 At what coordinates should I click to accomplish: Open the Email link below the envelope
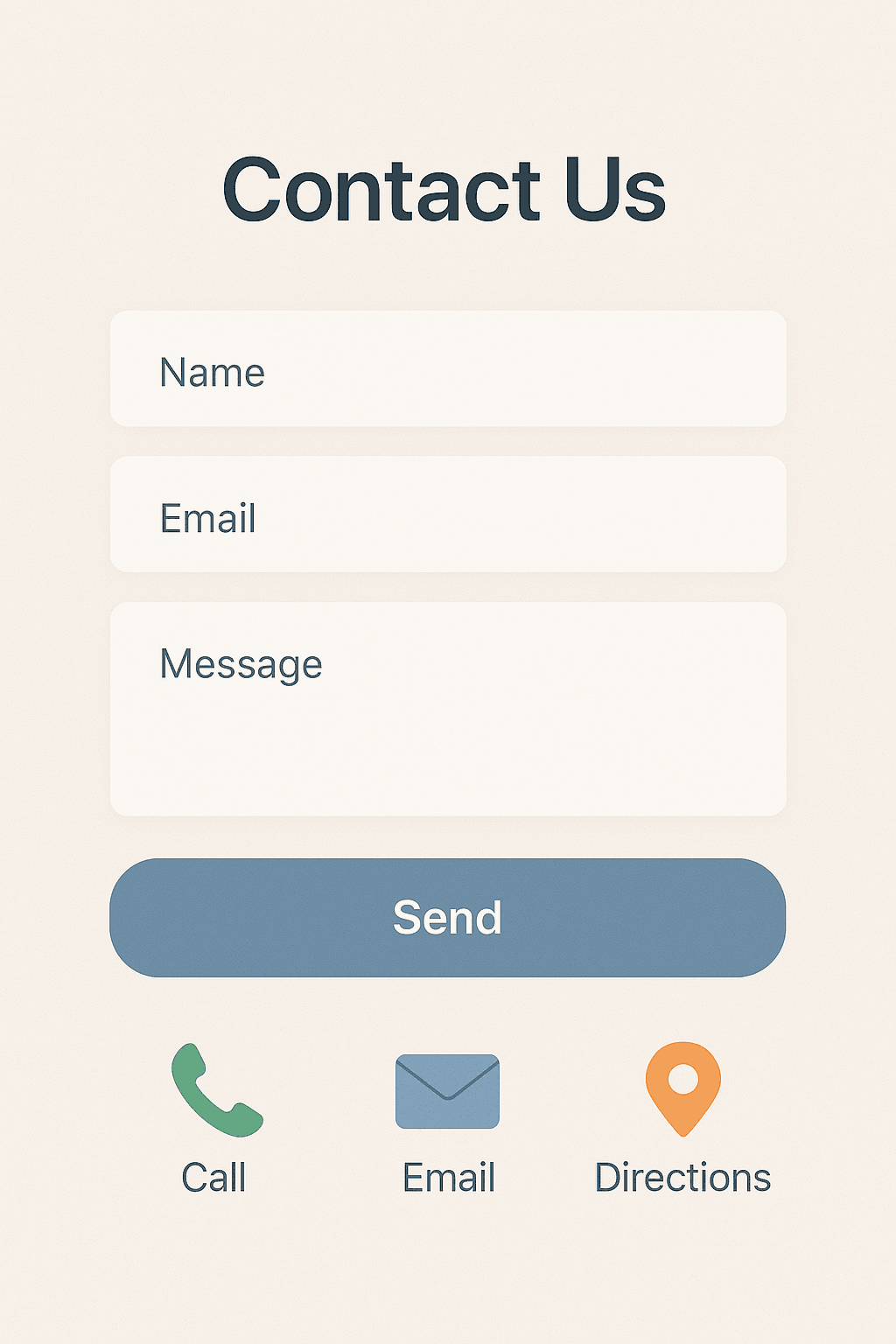click(x=448, y=1178)
